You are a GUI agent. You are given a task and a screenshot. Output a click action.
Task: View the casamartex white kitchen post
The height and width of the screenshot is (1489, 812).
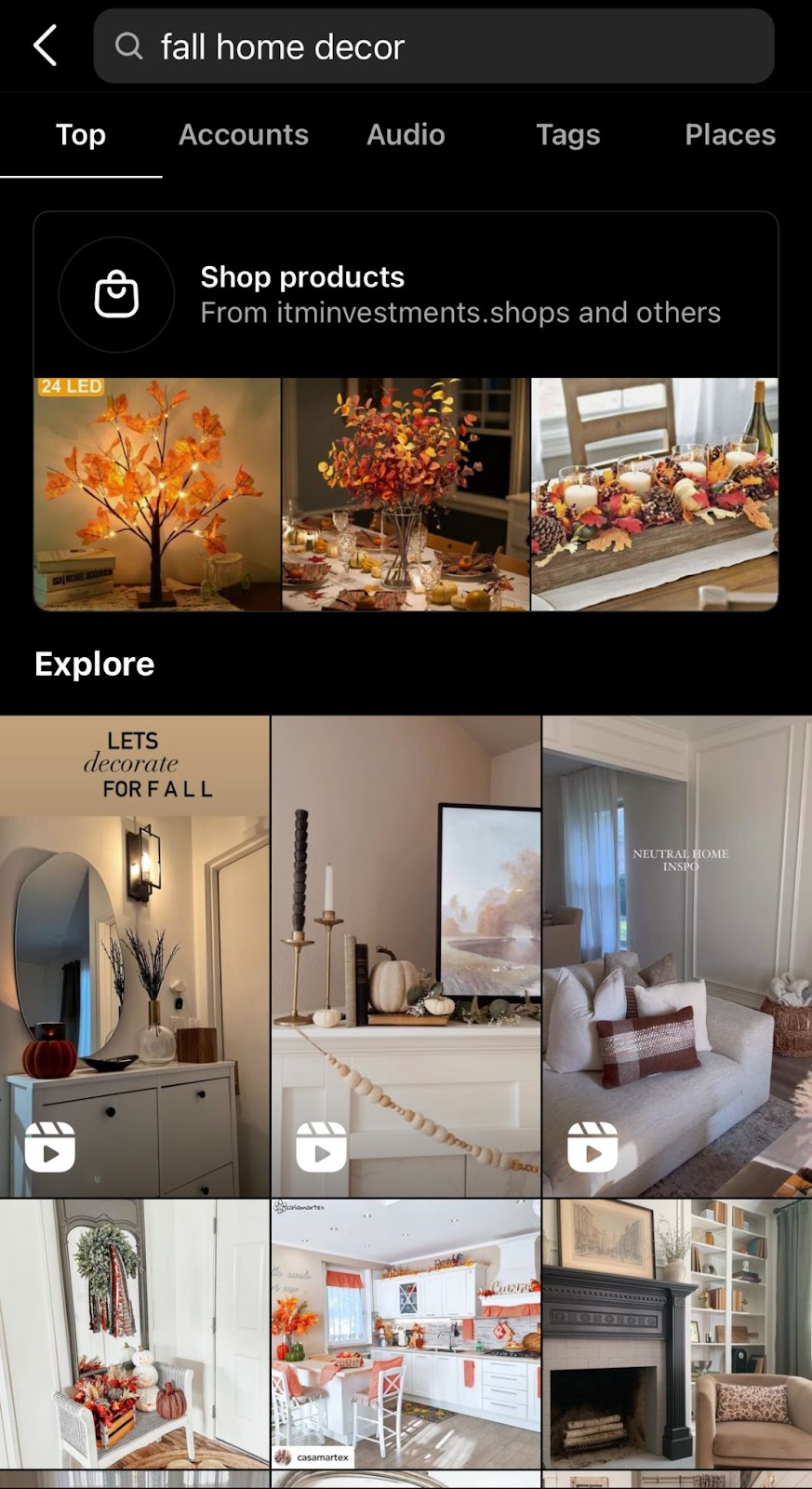click(x=406, y=1333)
